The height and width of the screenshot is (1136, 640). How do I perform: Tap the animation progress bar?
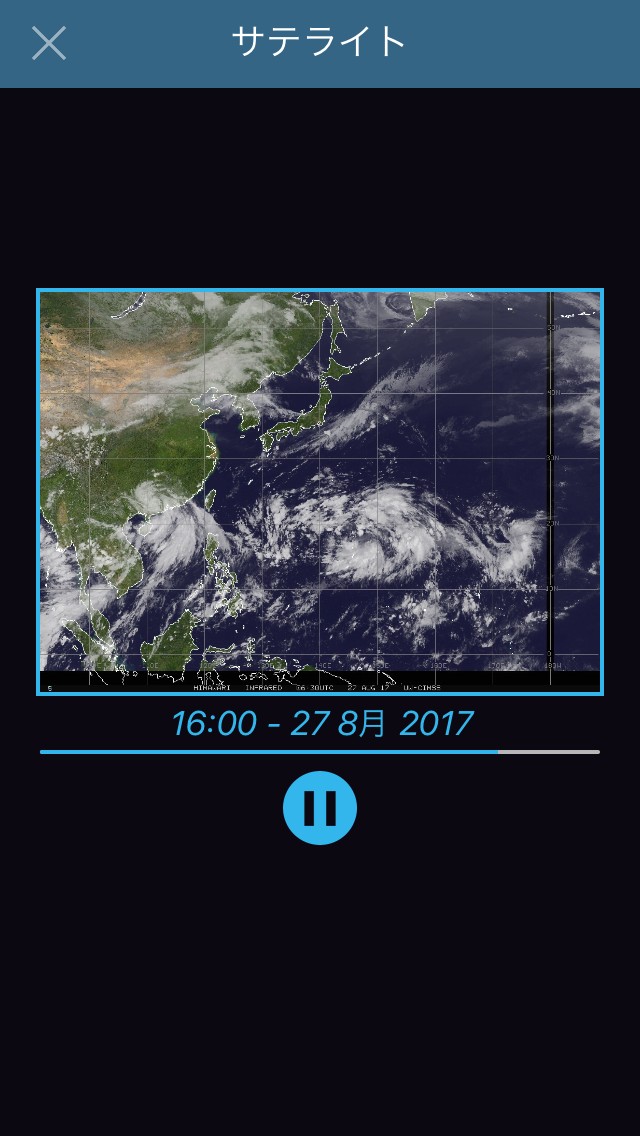pyautogui.click(x=320, y=752)
